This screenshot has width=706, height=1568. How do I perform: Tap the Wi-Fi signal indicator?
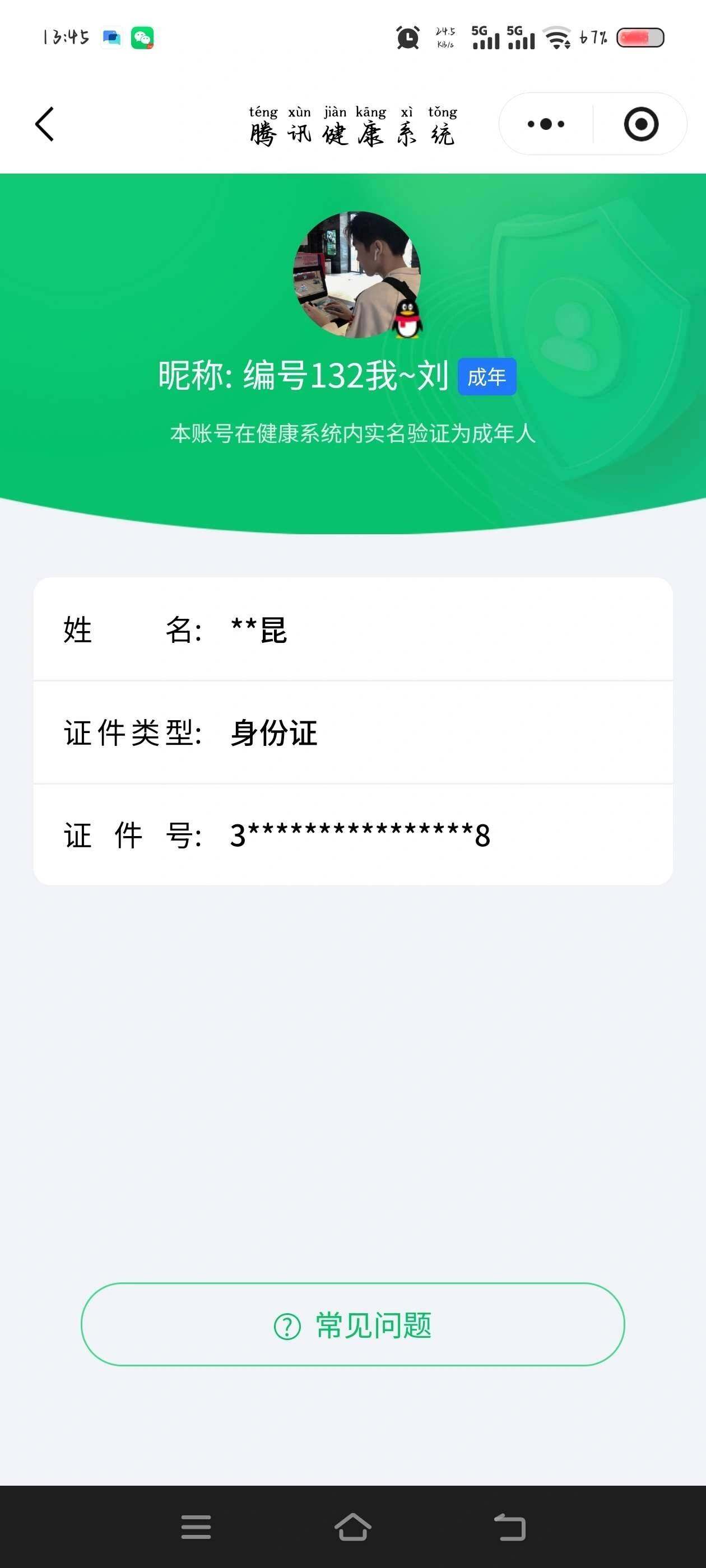(558, 38)
